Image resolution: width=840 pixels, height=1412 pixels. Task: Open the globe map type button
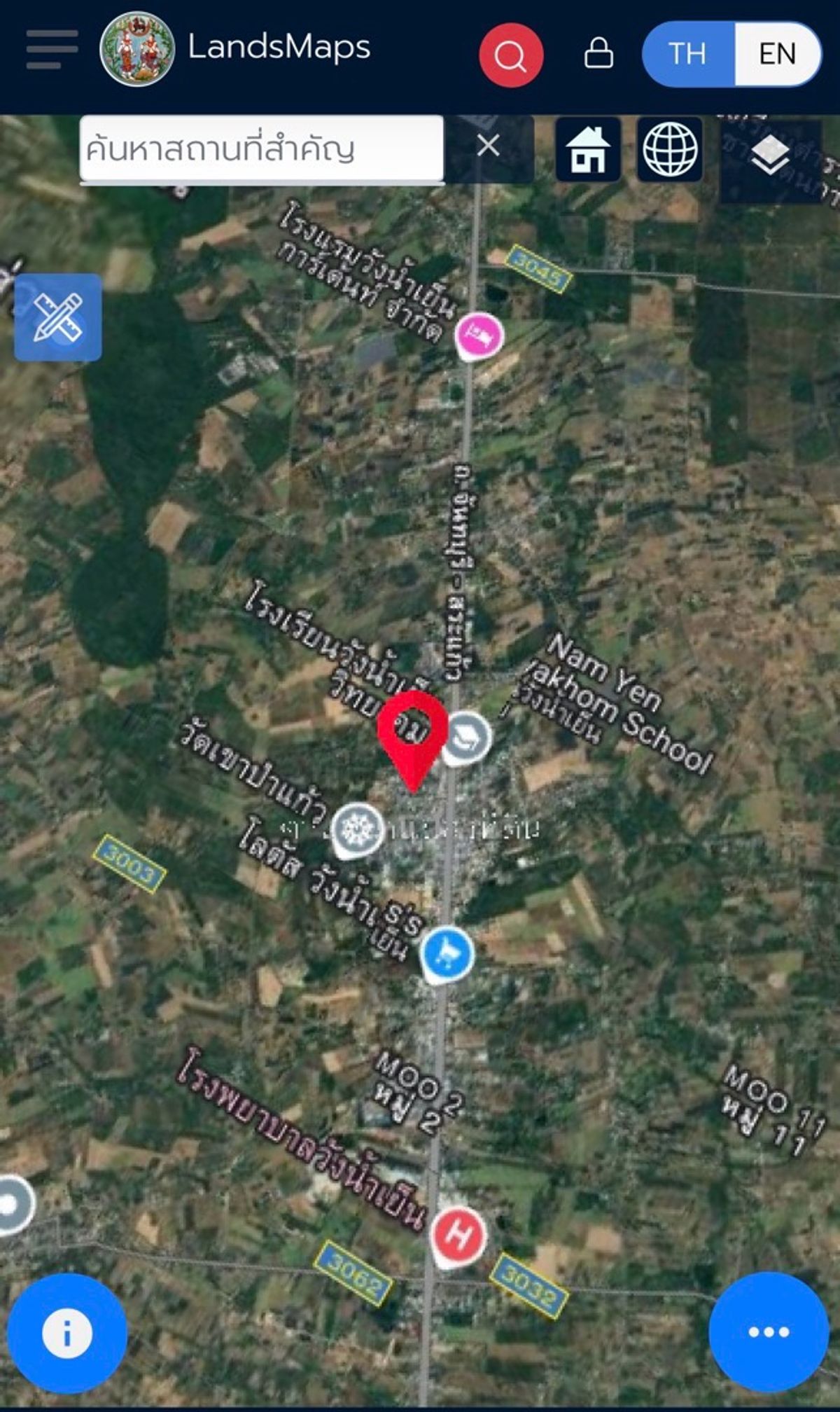[670, 149]
